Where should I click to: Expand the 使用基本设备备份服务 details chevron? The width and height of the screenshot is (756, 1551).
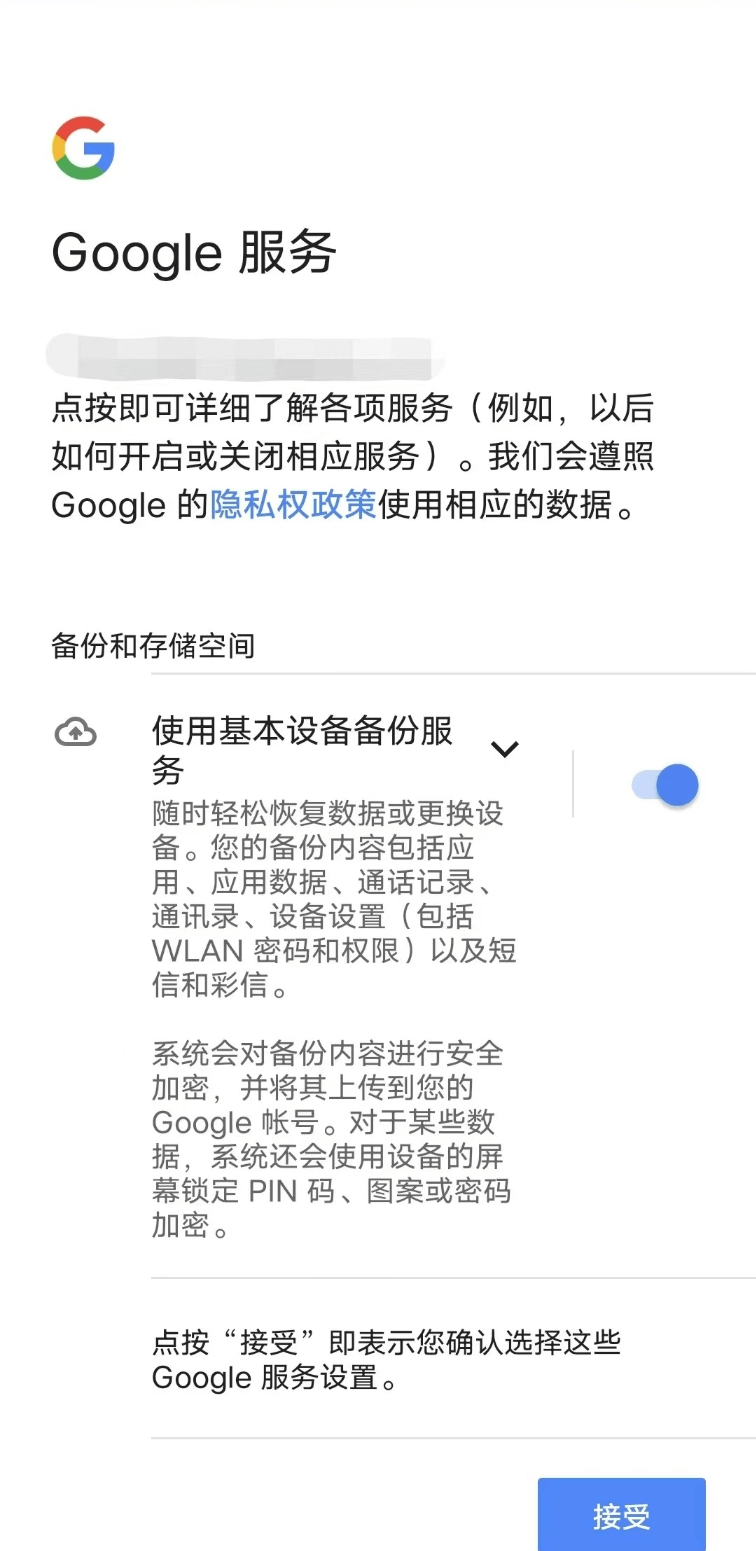click(x=505, y=749)
